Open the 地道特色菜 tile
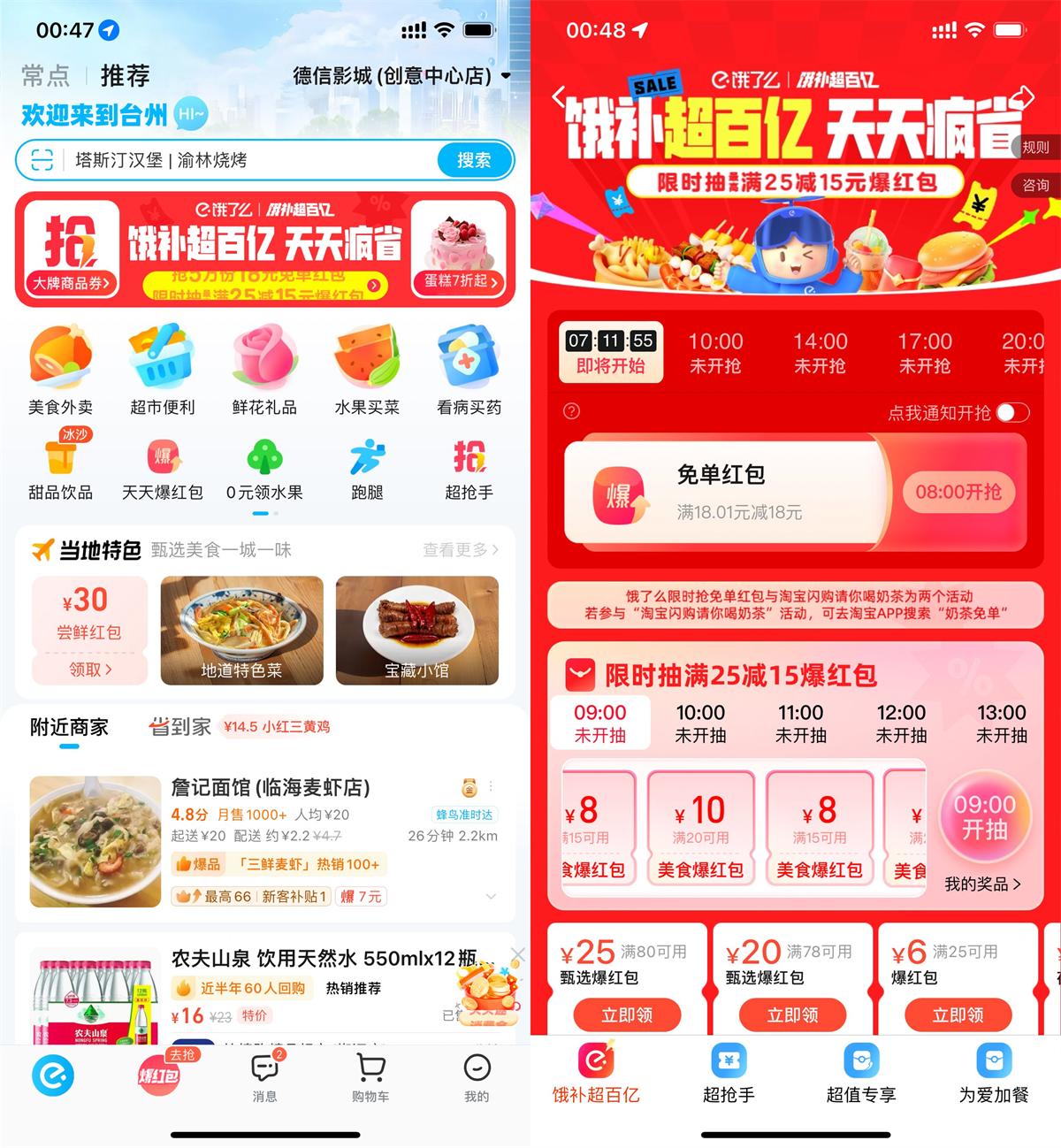This screenshot has width=1061, height=1148. (241, 631)
